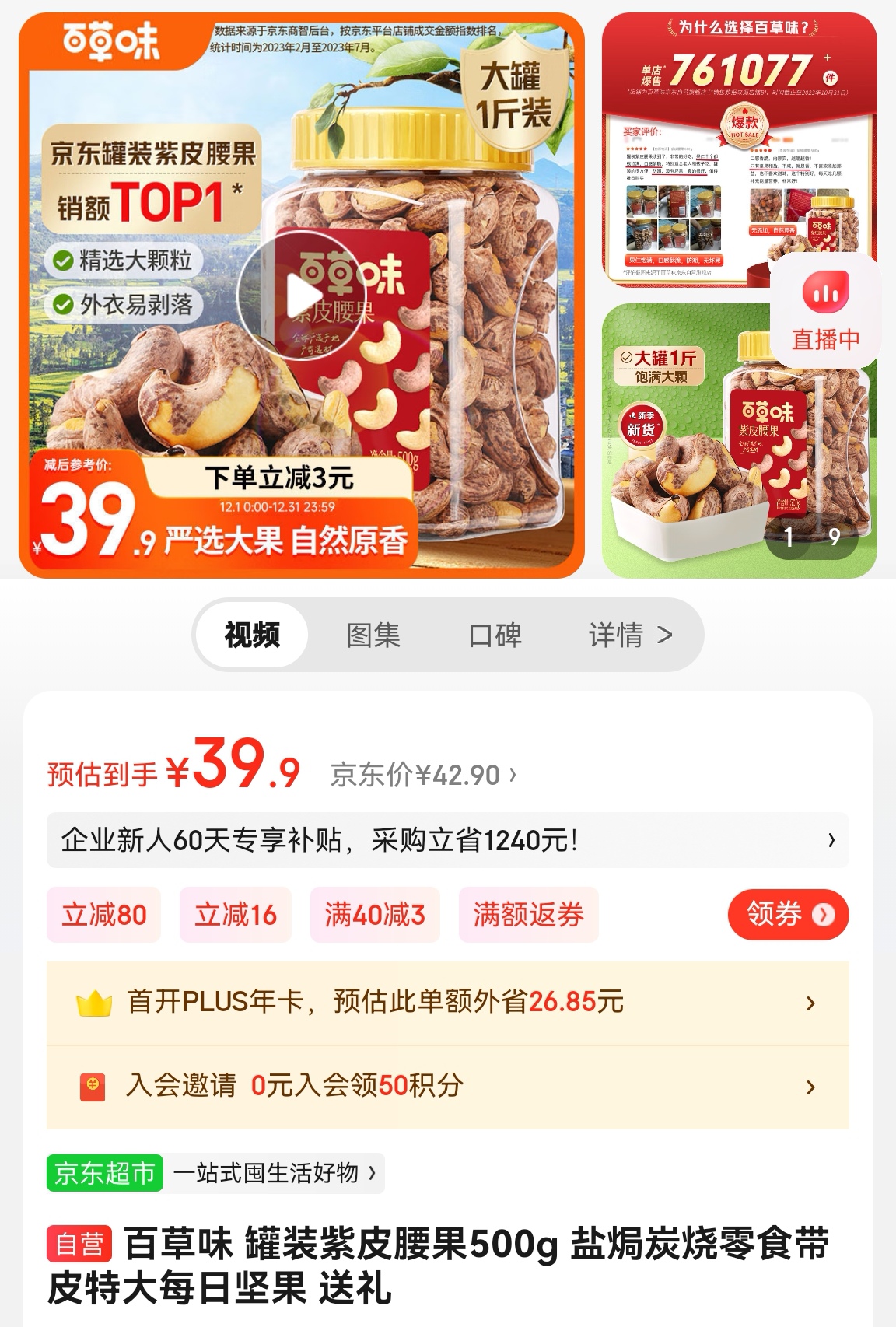This screenshot has height=1327, width=896.
Task: Play the product video
Action: (301, 296)
